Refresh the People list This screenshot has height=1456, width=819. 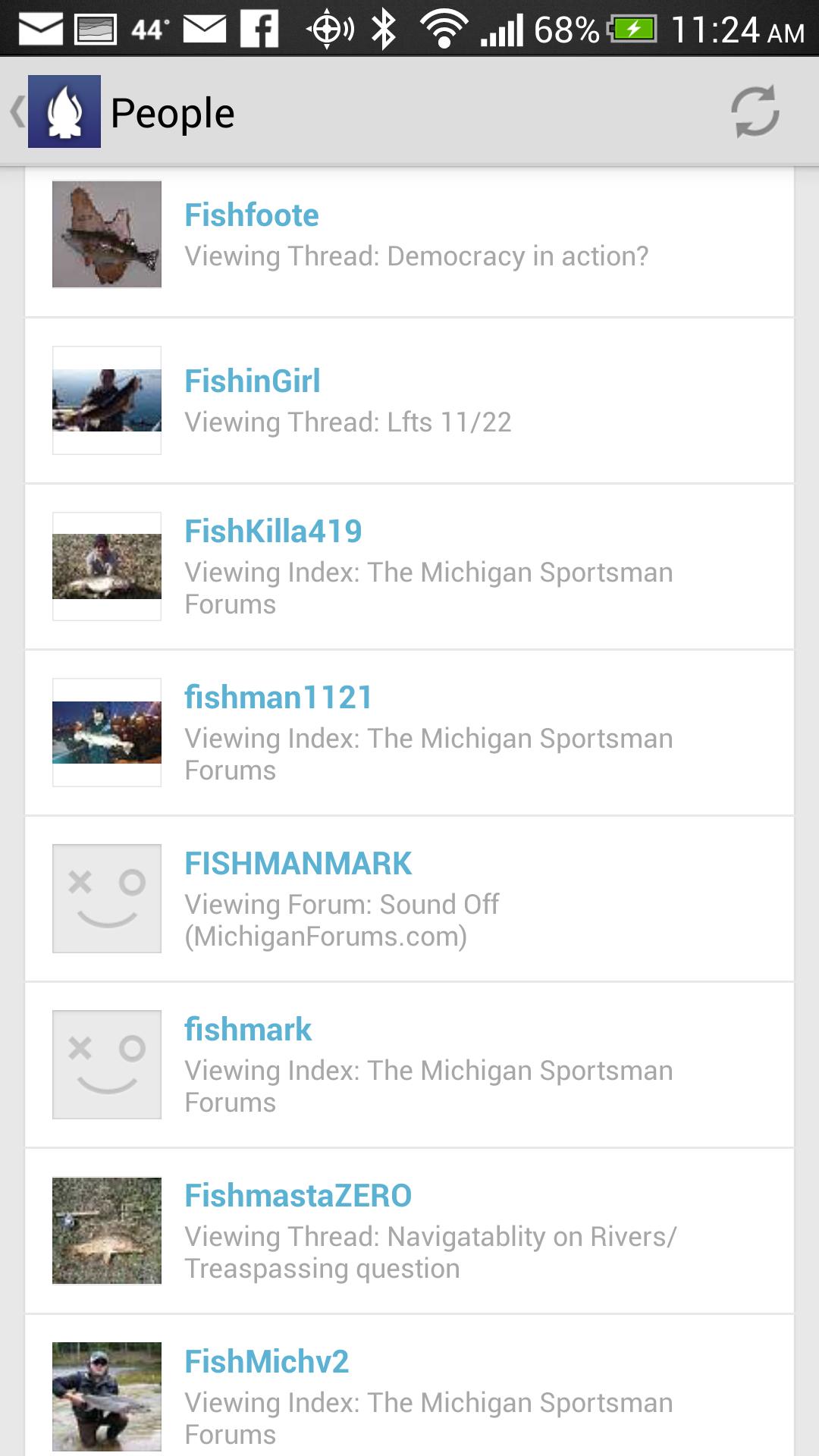pos(755,112)
